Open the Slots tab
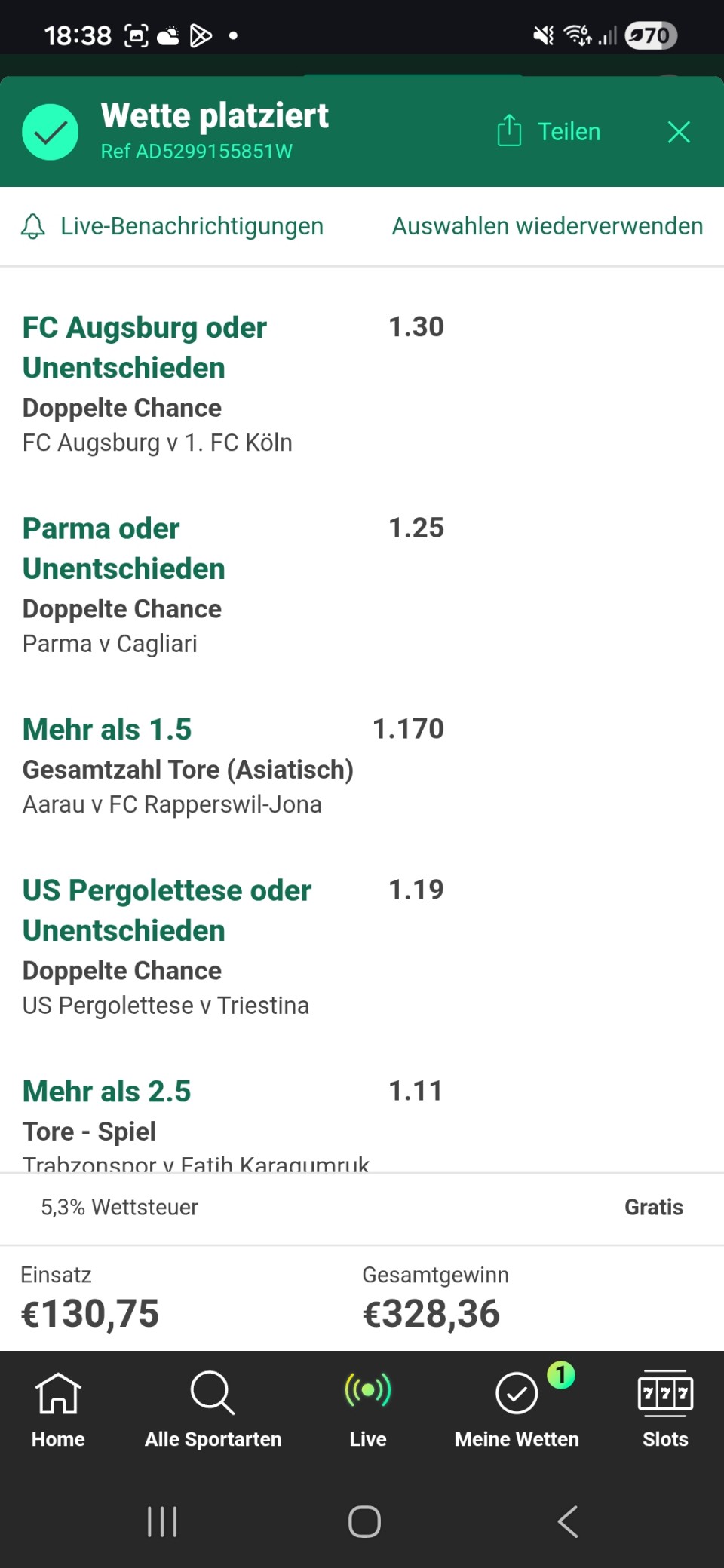724x1568 pixels. 664,1407
